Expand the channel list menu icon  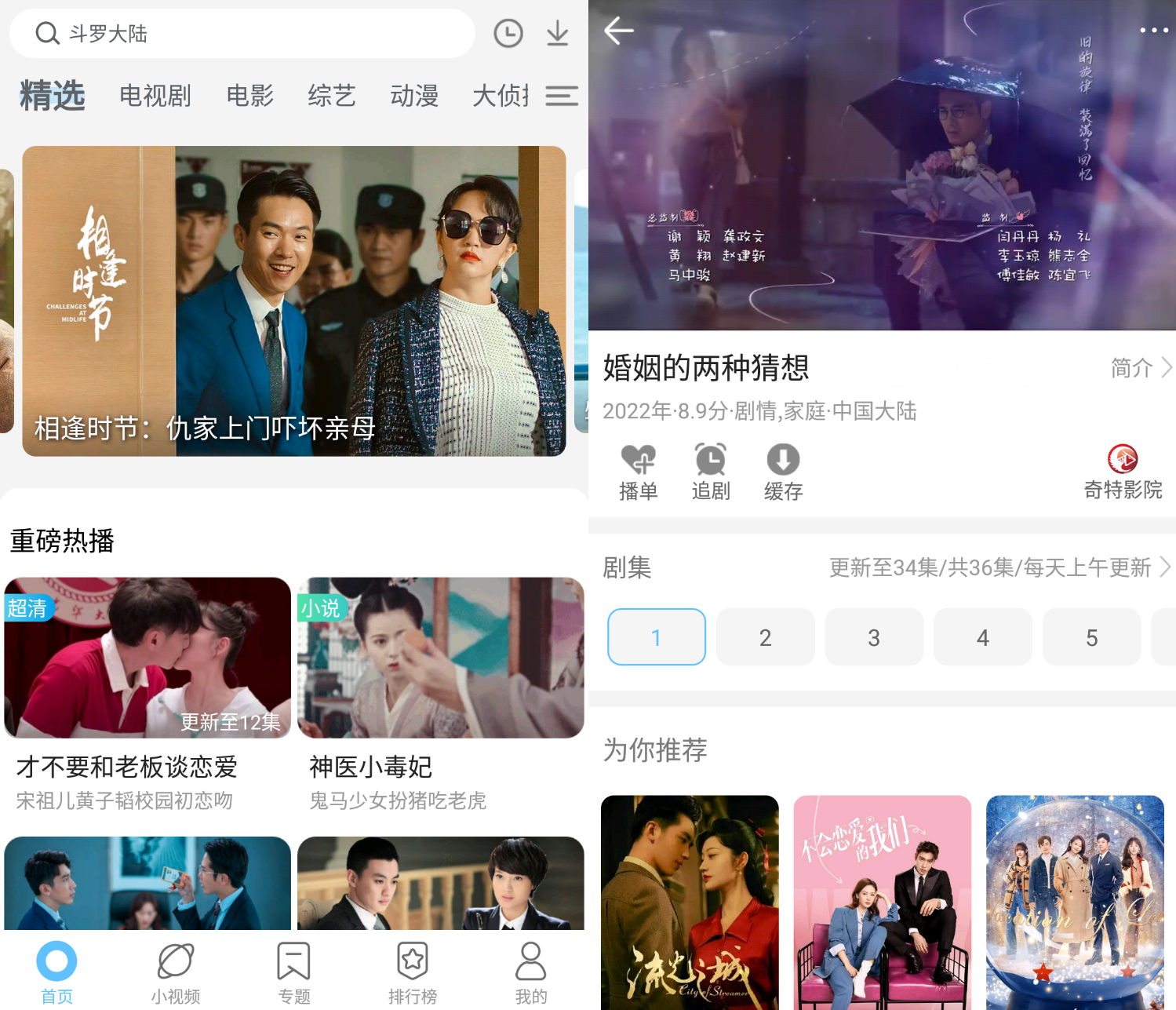coord(562,96)
